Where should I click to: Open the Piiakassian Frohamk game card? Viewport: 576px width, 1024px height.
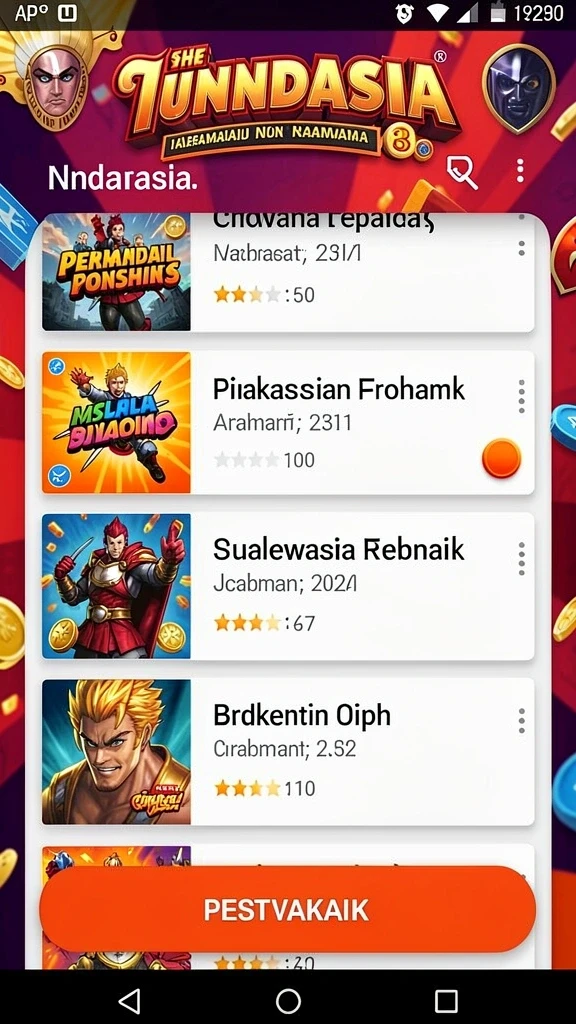288,423
